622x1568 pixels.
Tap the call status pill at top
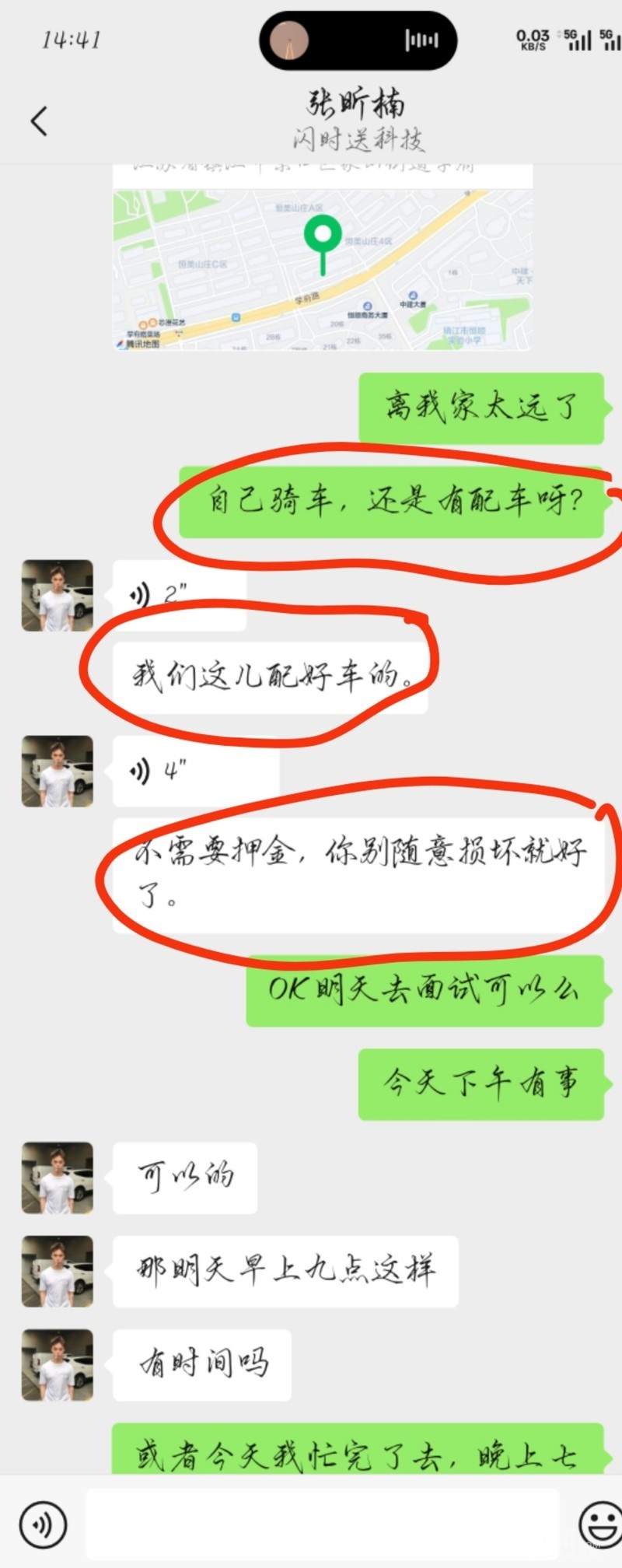pos(358,40)
